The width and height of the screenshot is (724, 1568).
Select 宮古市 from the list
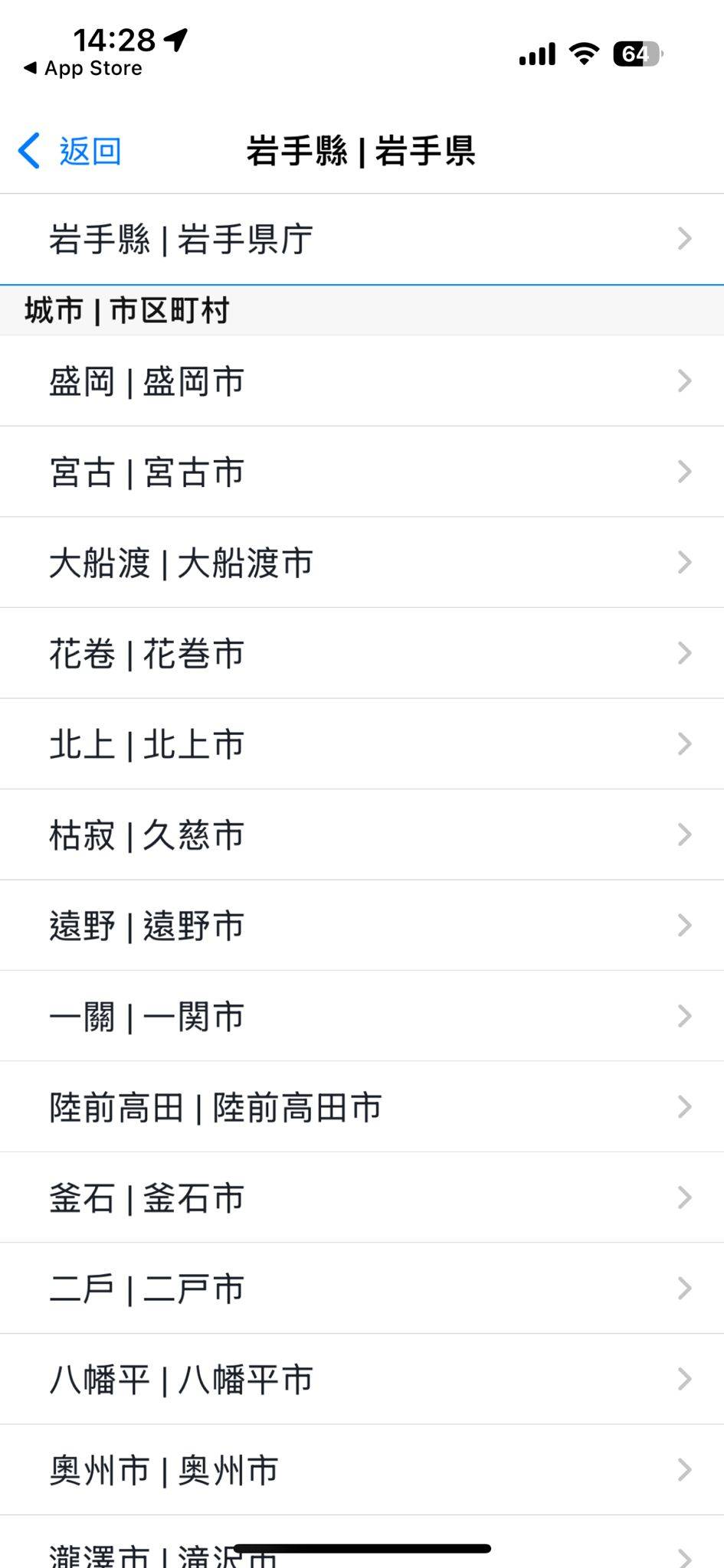tap(362, 472)
